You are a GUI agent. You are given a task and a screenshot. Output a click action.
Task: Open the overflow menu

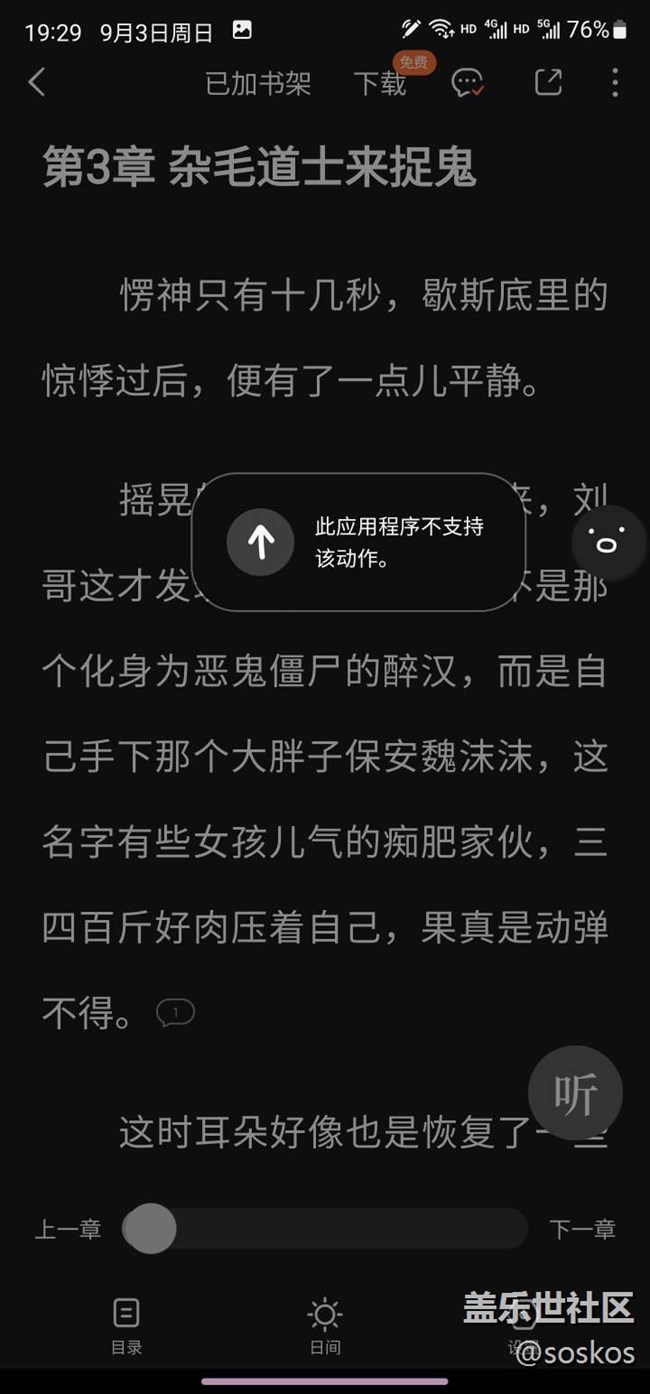(614, 82)
